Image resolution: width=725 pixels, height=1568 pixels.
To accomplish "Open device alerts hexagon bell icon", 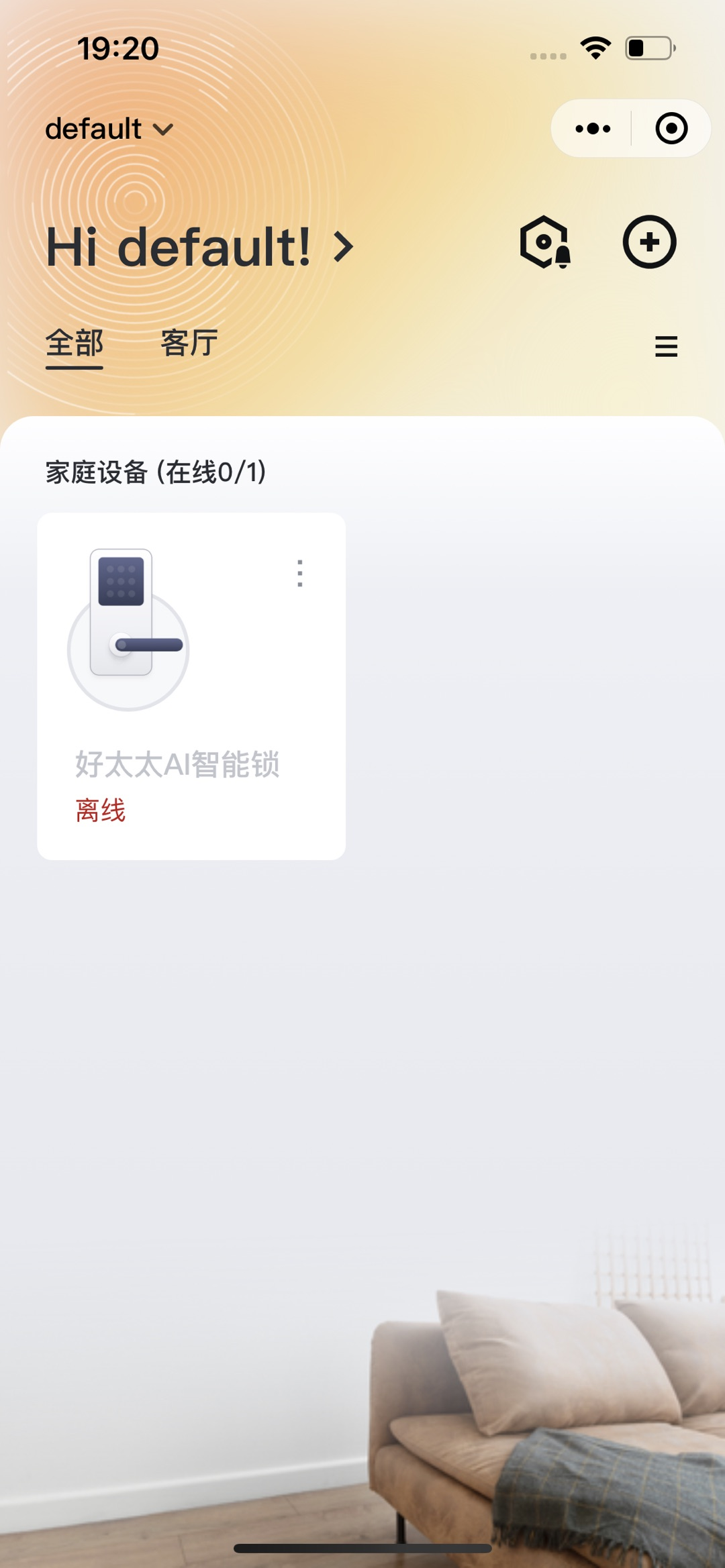I will coord(546,242).
